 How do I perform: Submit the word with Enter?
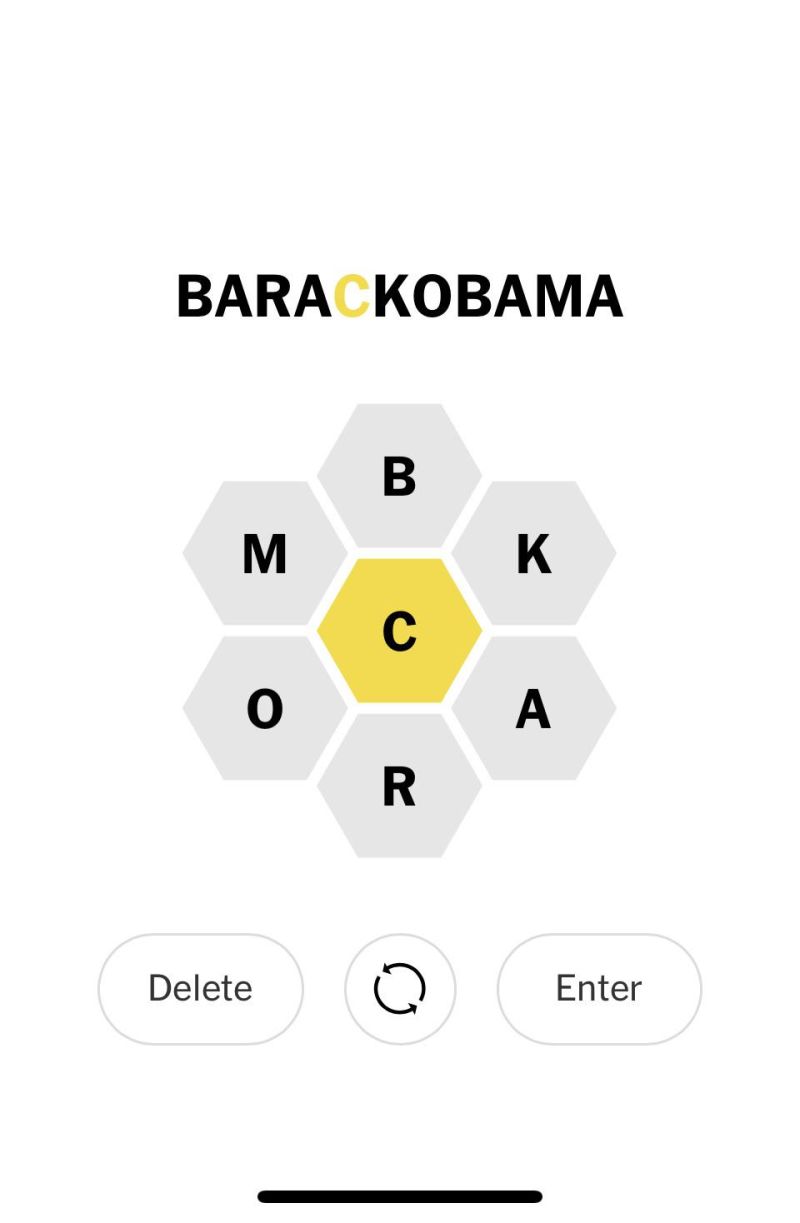point(599,988)
